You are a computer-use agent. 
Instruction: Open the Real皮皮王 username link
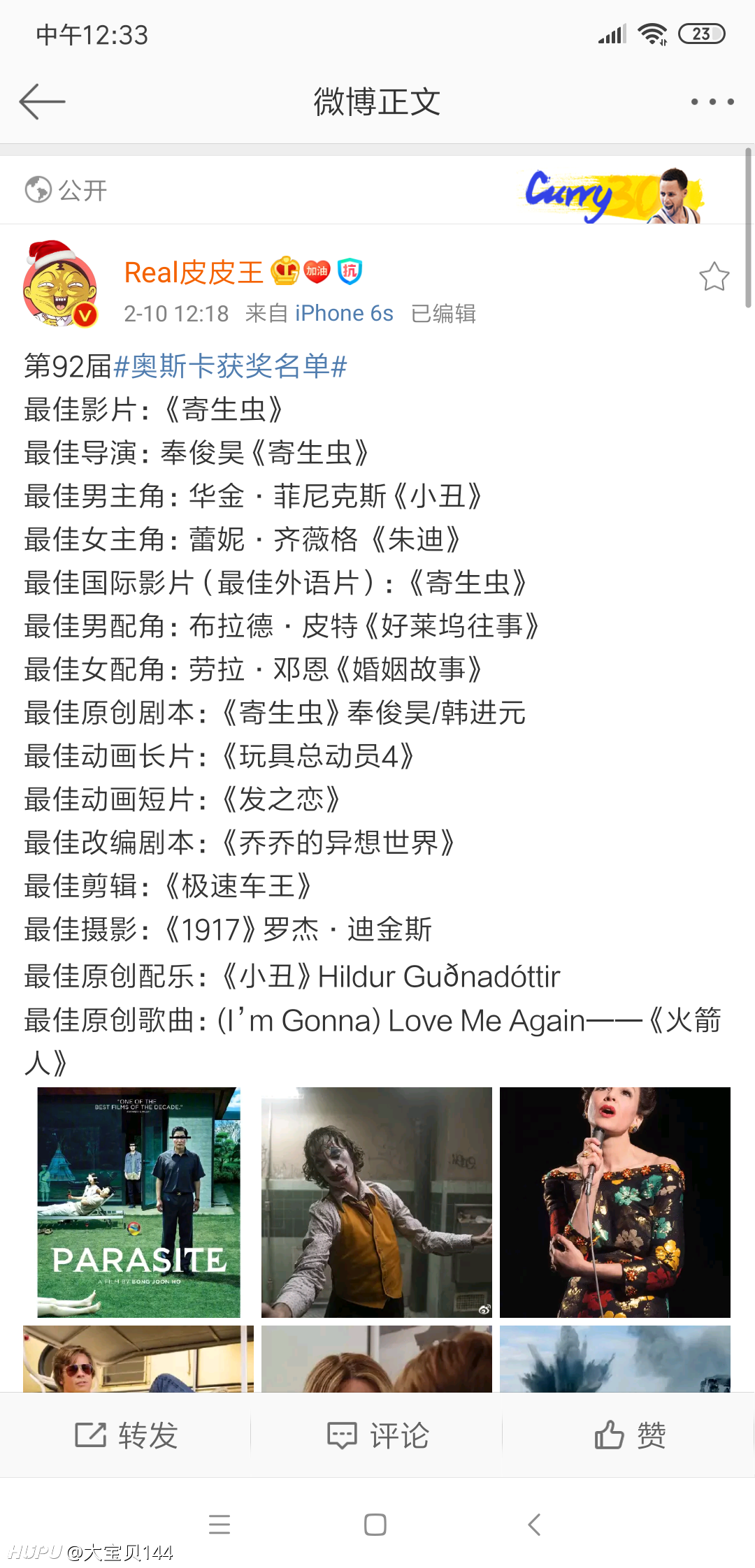tap(194, 272)
